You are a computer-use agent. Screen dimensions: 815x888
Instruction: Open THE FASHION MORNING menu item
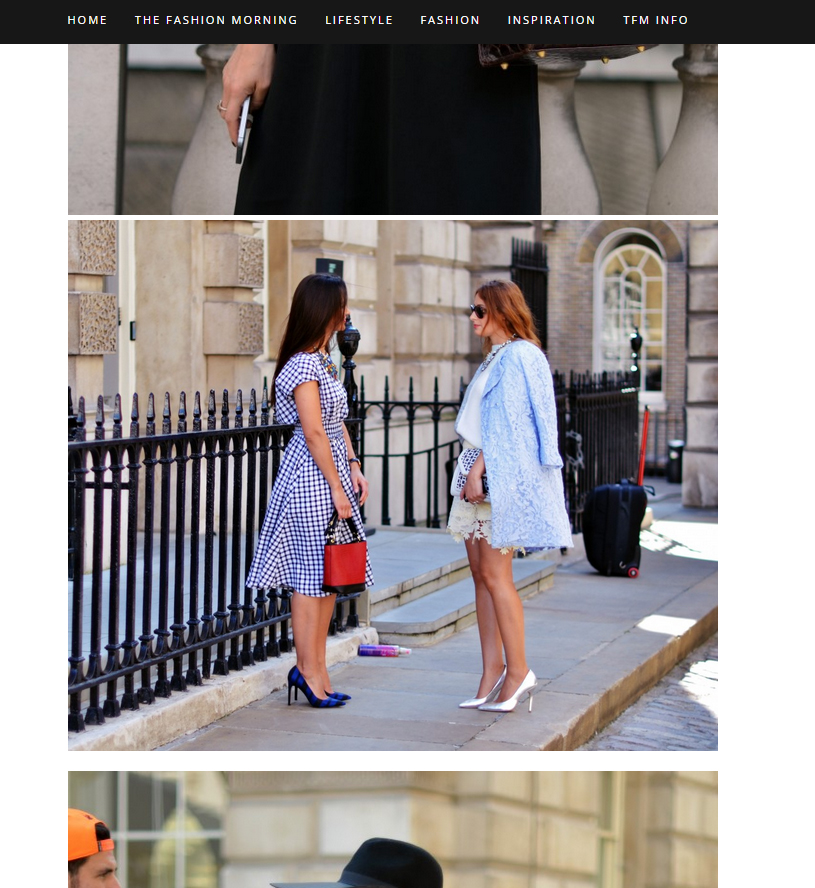point(215,20)
